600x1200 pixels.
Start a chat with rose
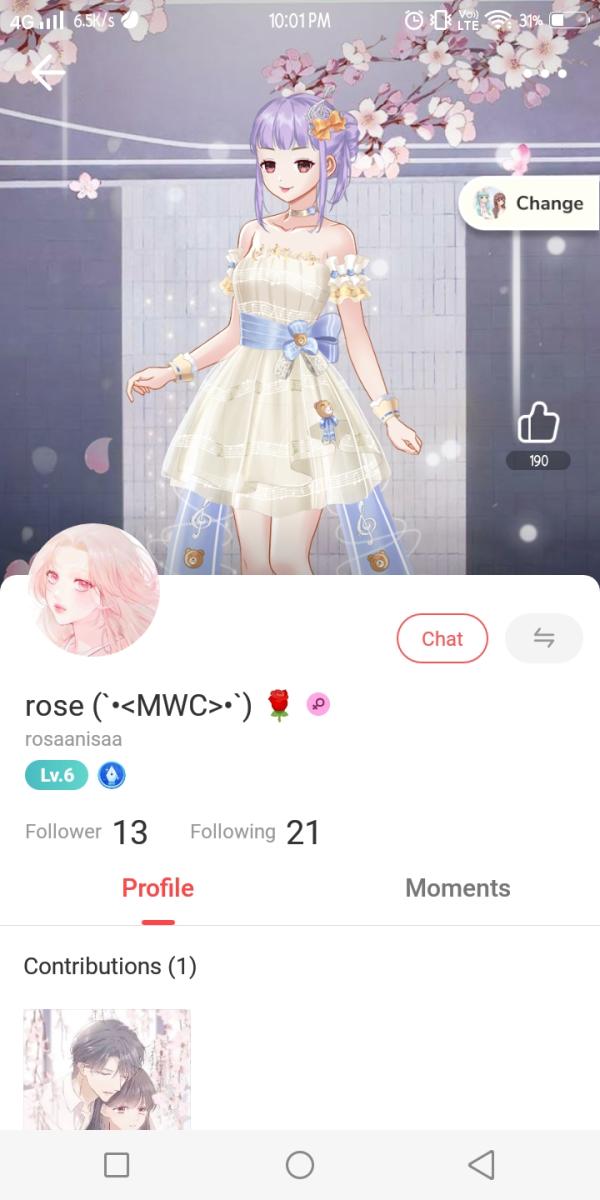coord(442,639)
